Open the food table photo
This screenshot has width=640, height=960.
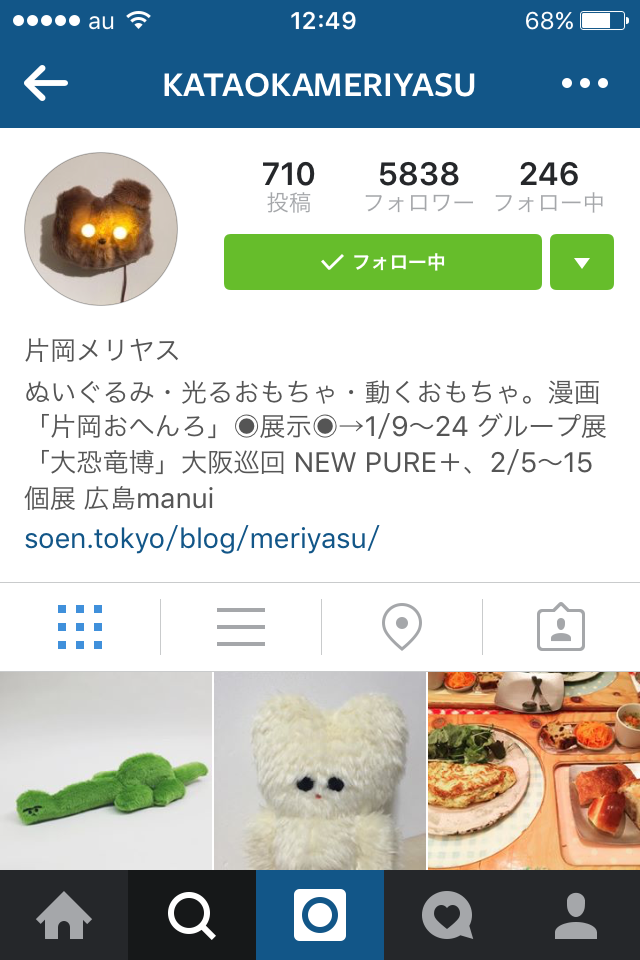pyautogui.click(x=534, y=770)
